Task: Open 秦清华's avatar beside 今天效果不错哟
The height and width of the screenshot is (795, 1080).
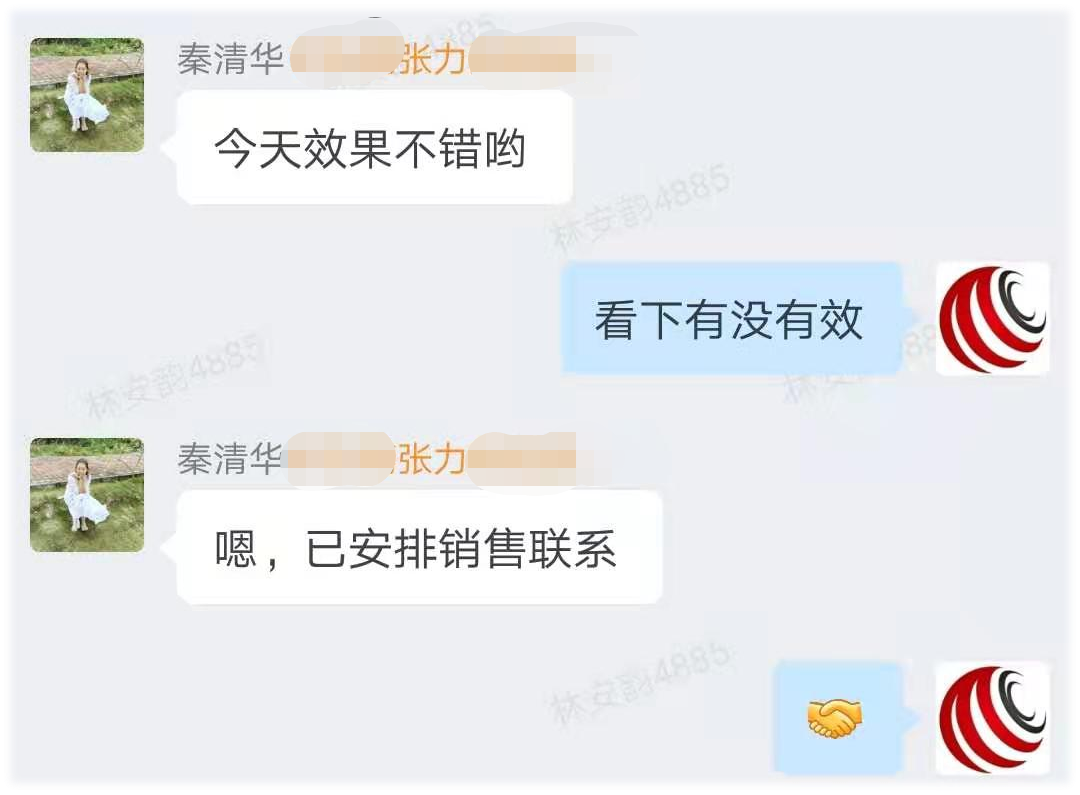Action: (87, 95)
